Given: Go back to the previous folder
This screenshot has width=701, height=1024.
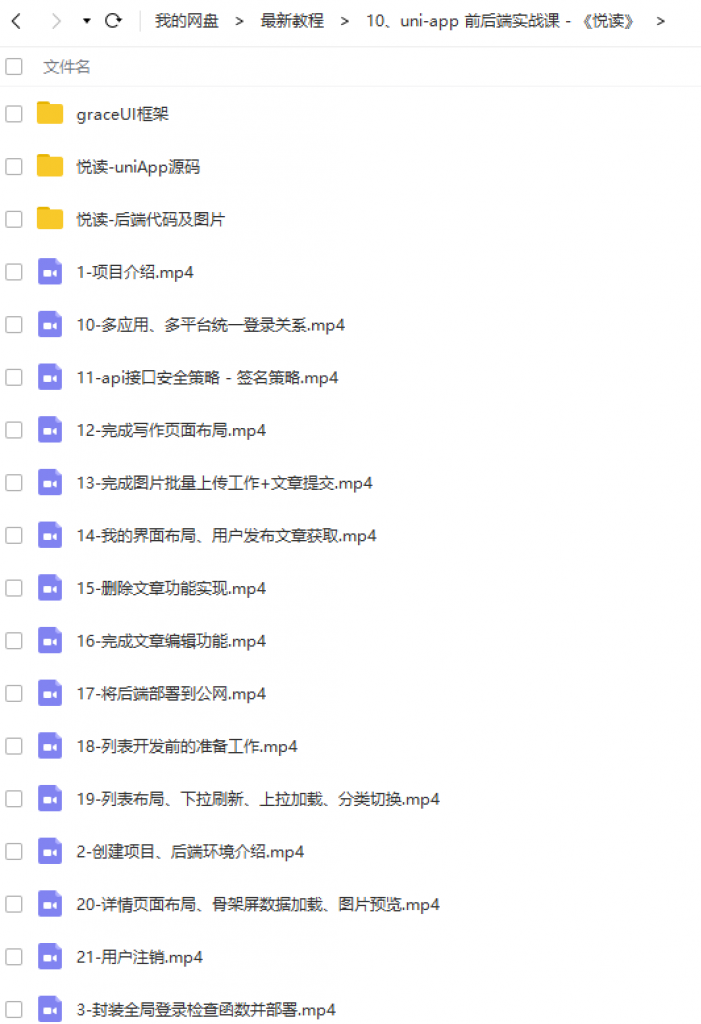Looking at the screenshot, I should click(x=16, y=21).
